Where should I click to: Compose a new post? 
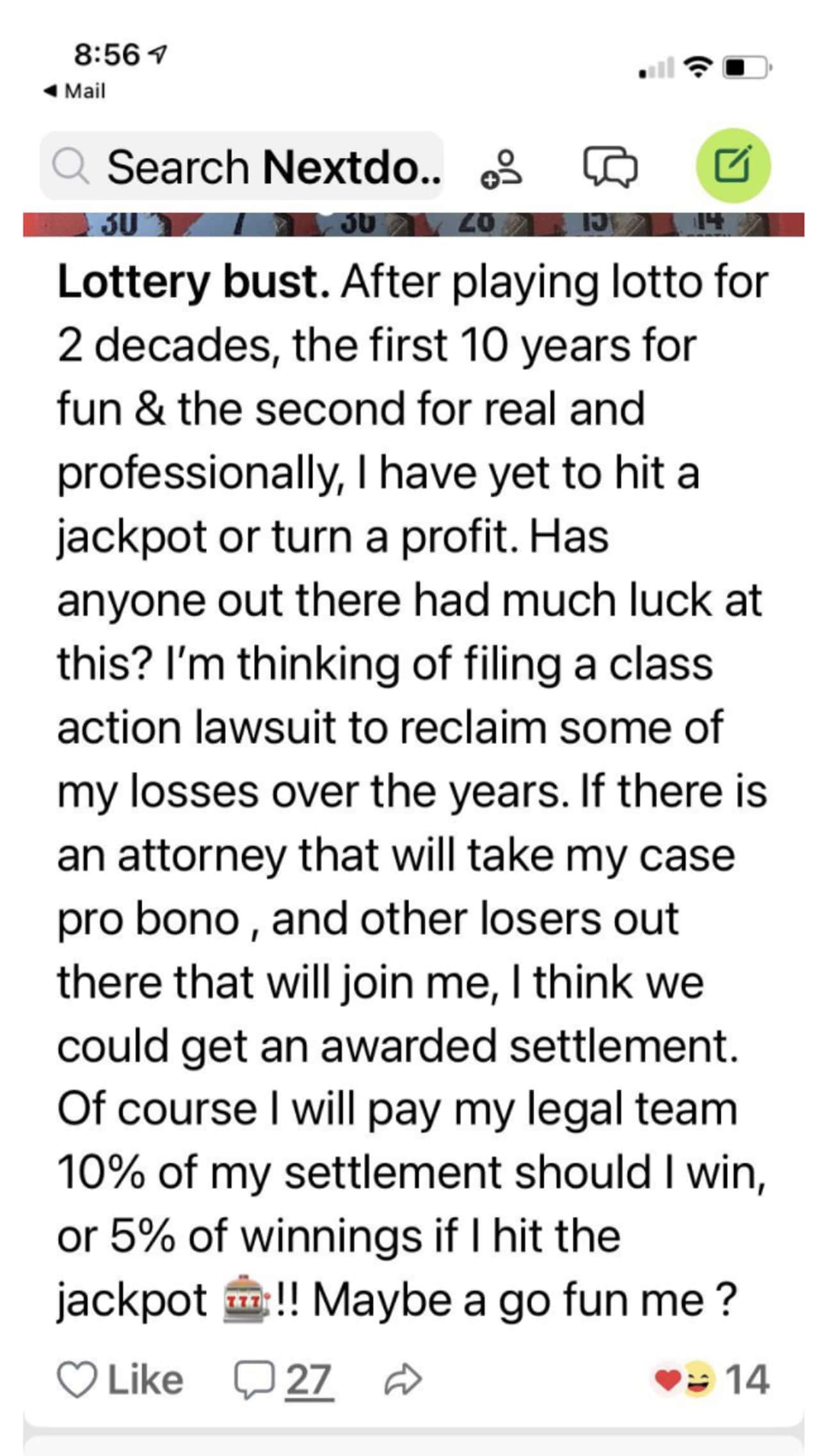[x=733, y=166]
